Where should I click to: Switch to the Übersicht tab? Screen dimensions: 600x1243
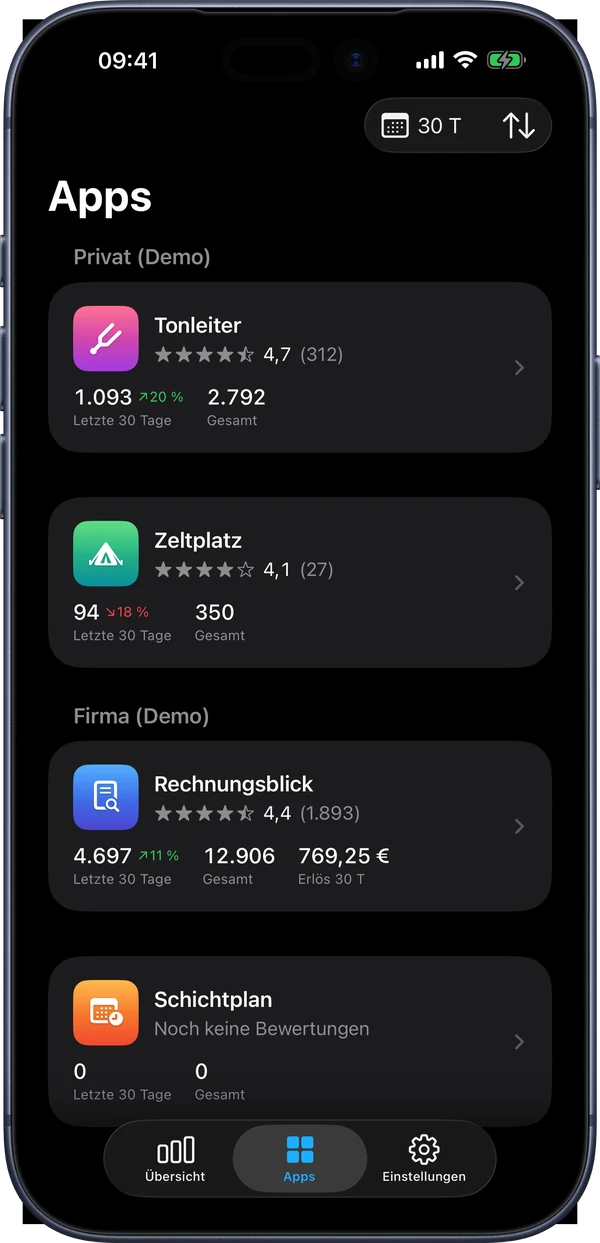point(175,1159)
